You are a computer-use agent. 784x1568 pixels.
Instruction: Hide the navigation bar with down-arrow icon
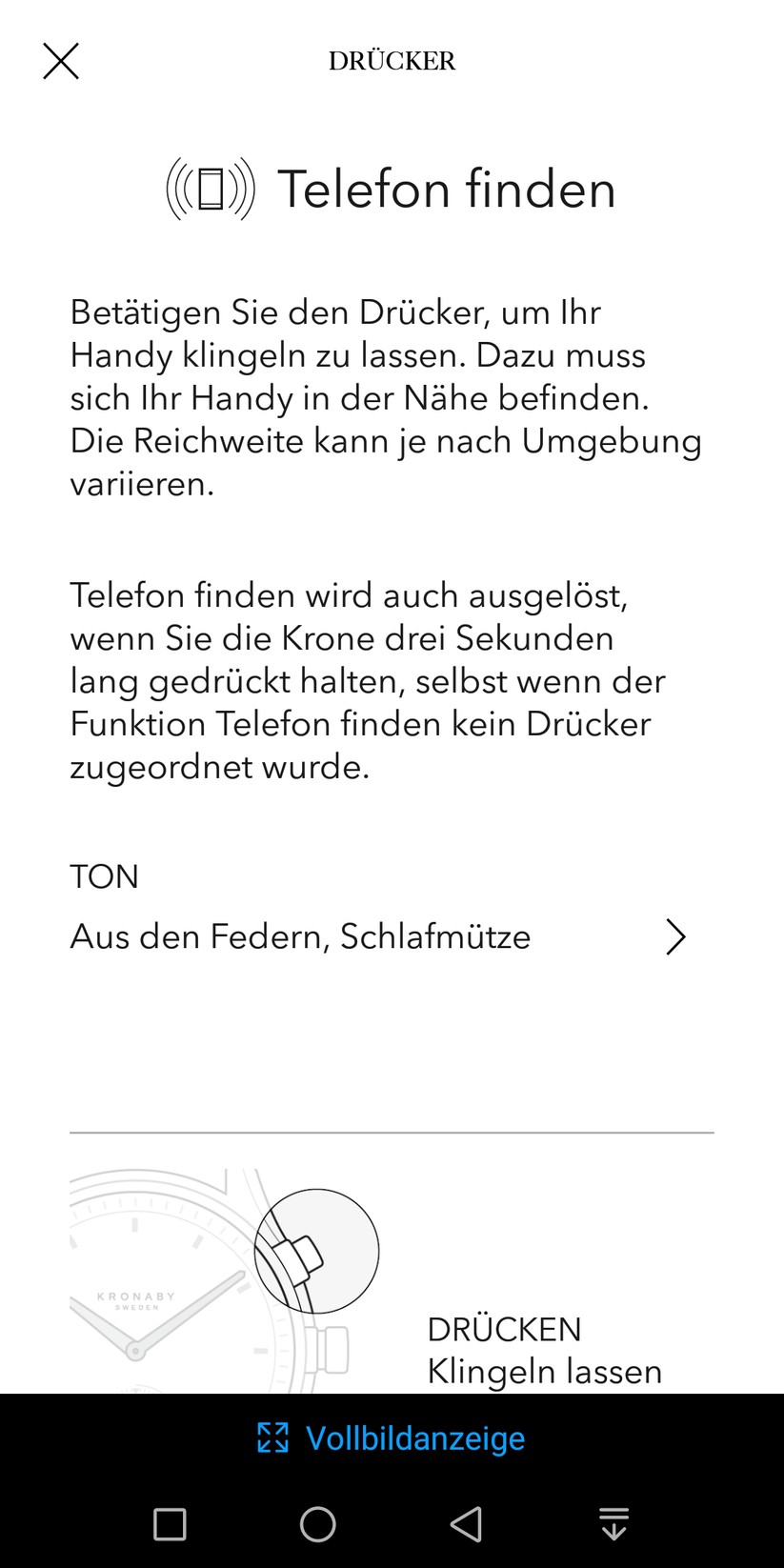[x=613, y=1524]
